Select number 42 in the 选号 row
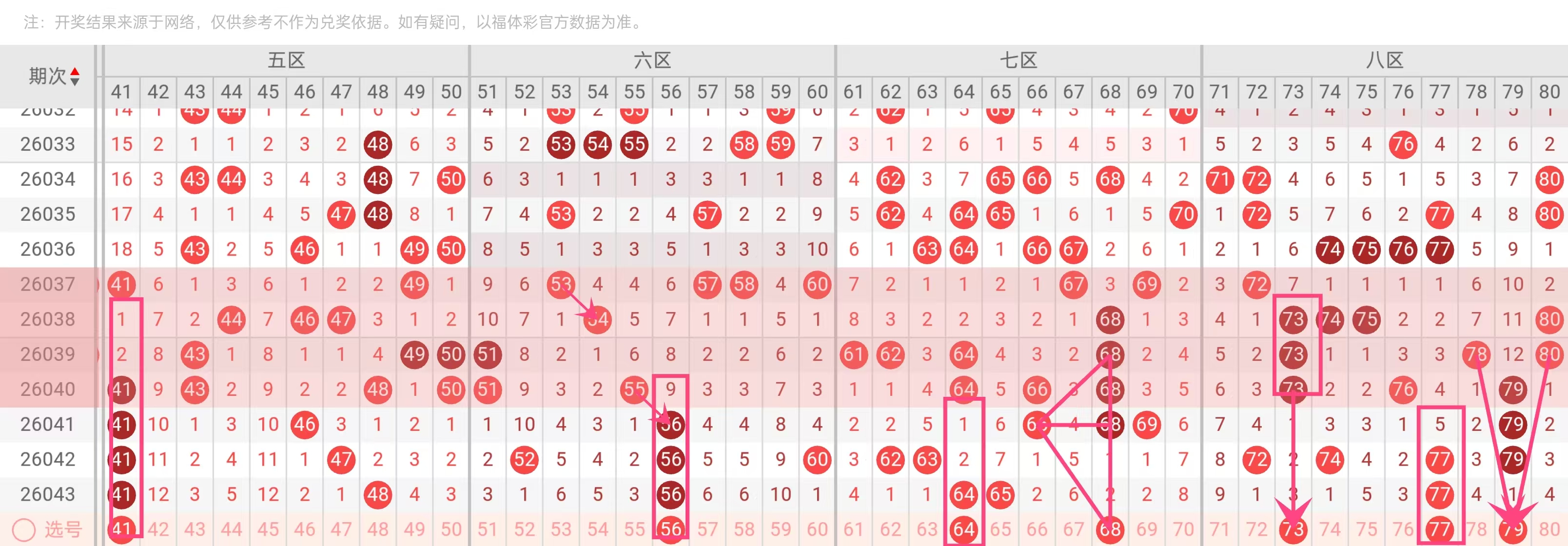Image resolution: width=1568 pixels, height=546 pixels. [158, 529]
